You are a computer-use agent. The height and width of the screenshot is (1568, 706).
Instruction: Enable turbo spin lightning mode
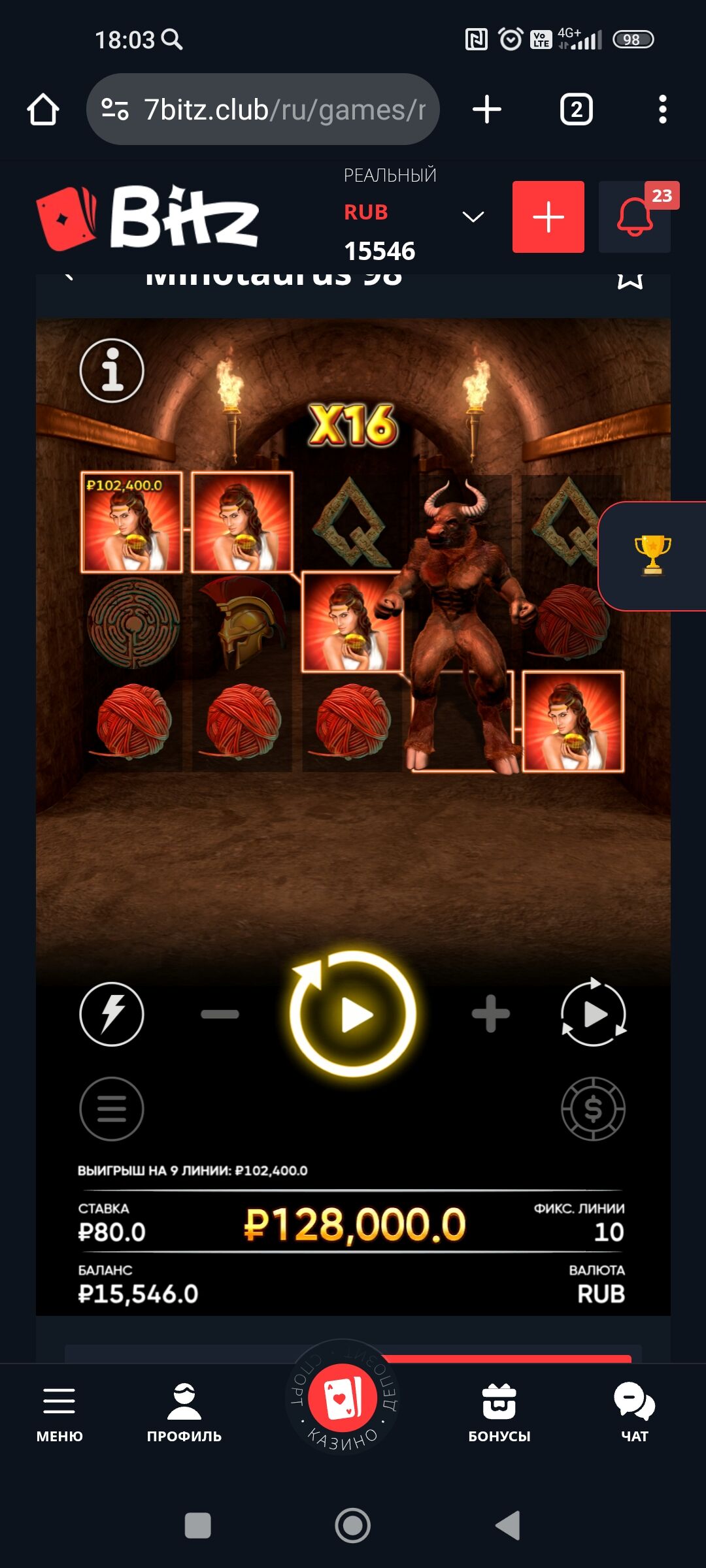coord(112,1014)
